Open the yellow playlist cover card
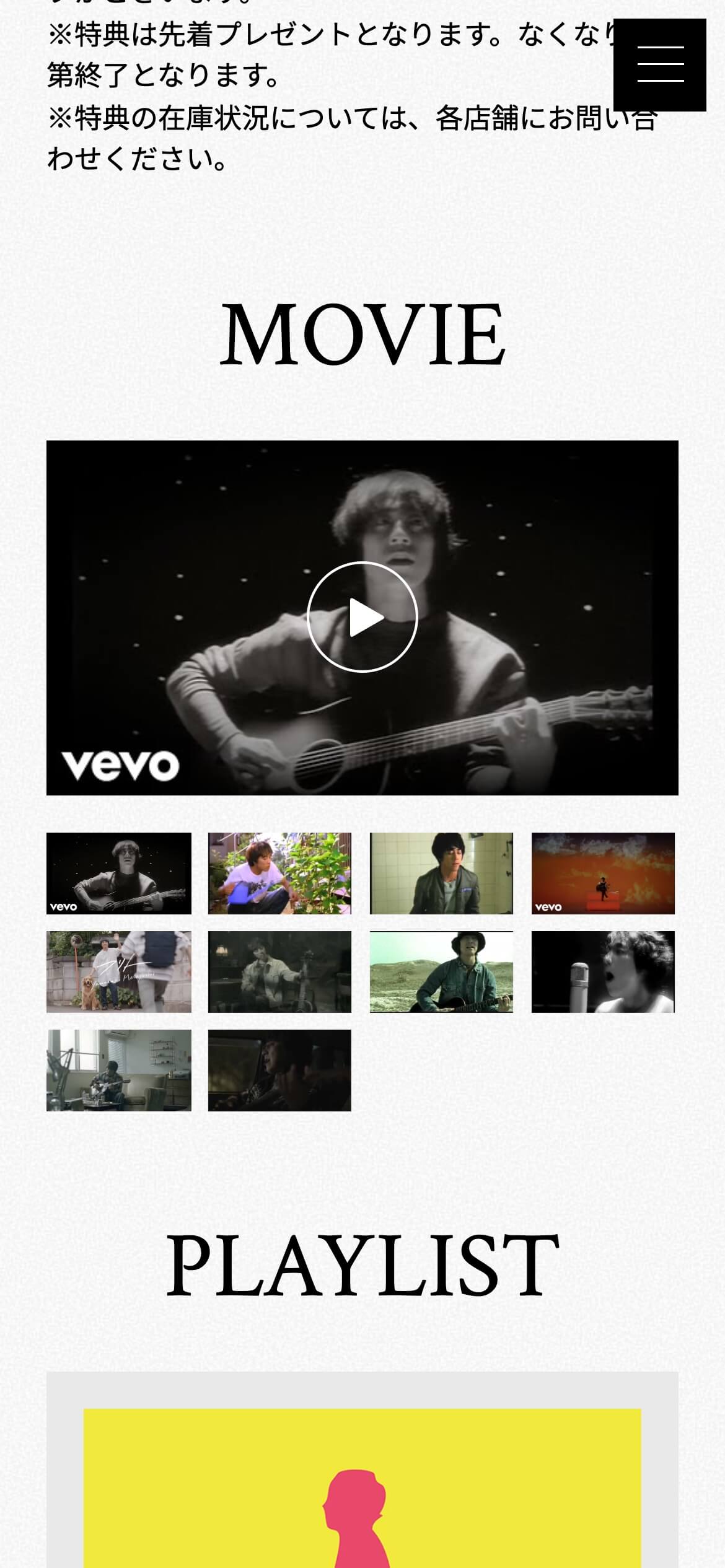The image size is (725, 1568). (362, 1487)
